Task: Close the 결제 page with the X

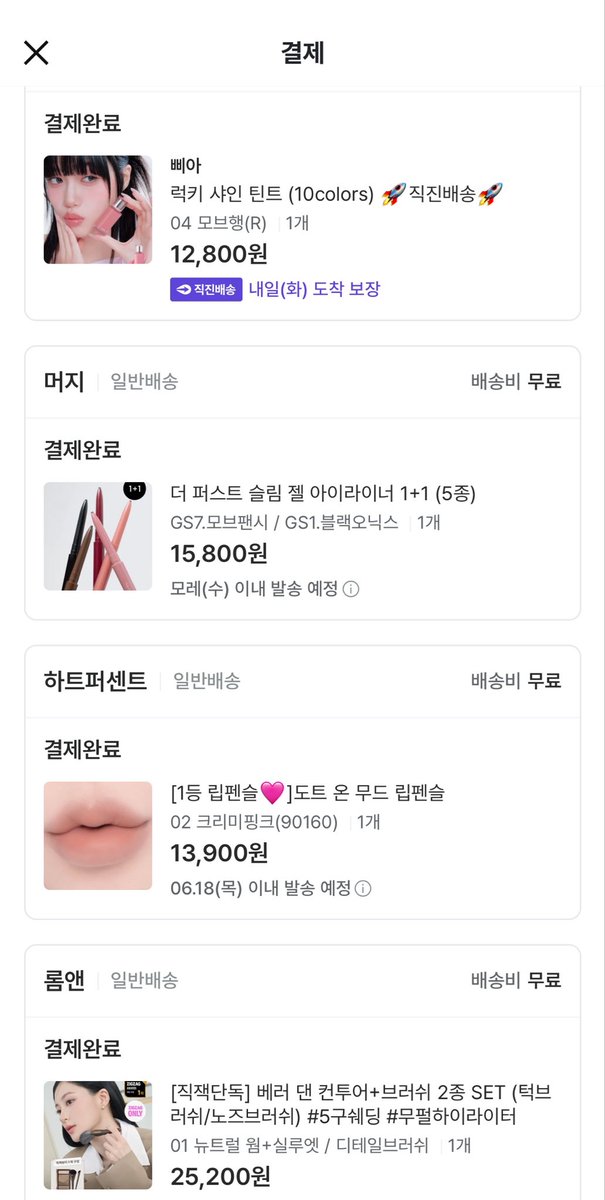Action: (x=36, y=53)
